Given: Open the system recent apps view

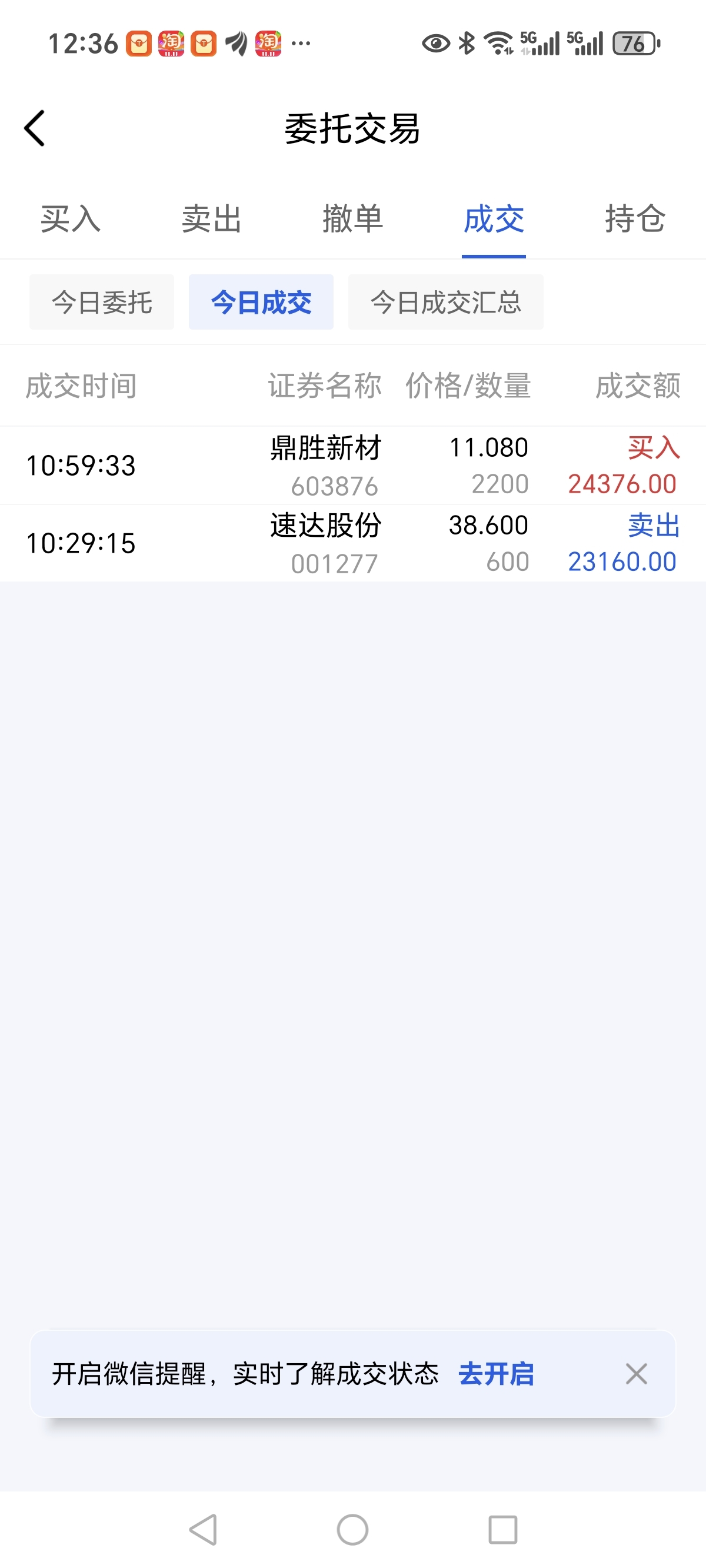Looking at the screenshot, I should [502, 1530].
